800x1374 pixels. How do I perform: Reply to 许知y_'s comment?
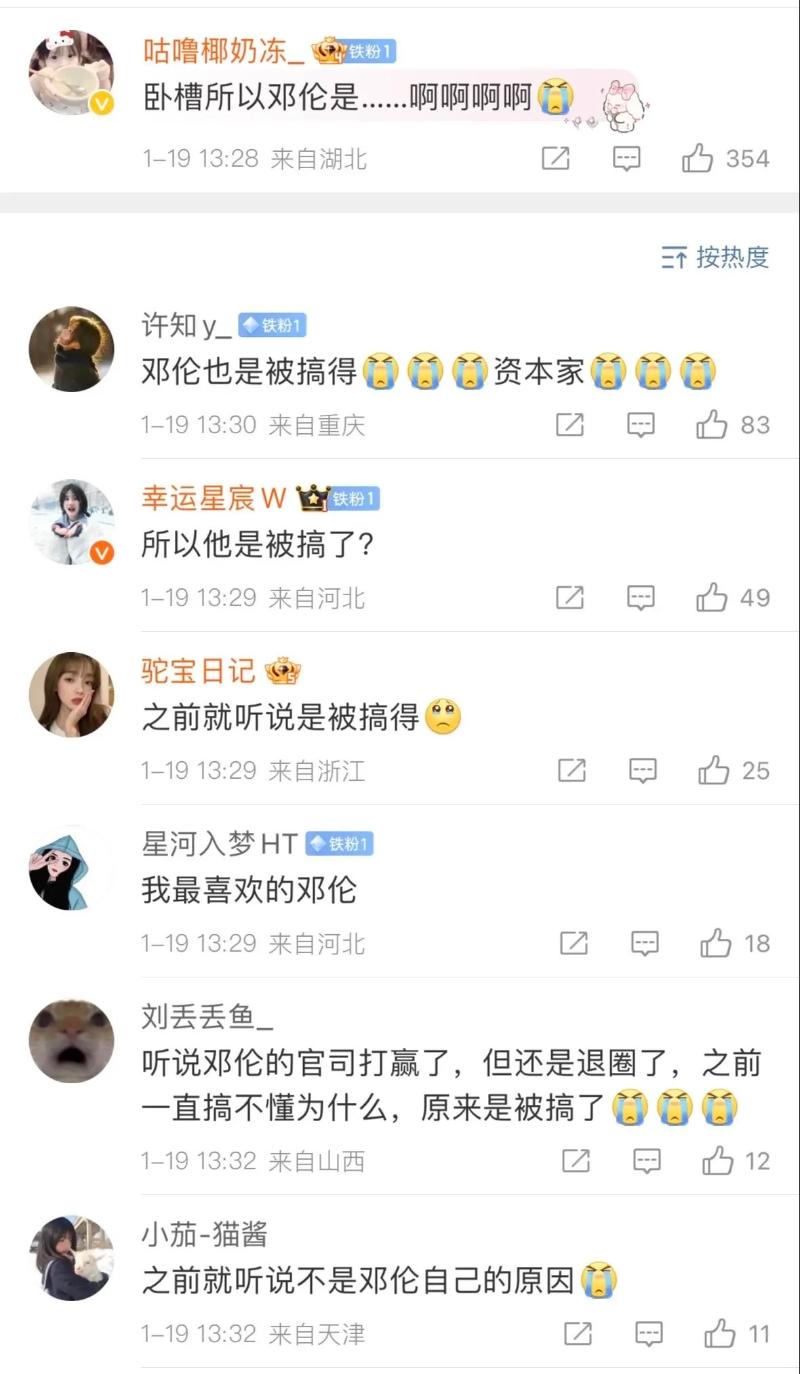[x=641, y=425]
